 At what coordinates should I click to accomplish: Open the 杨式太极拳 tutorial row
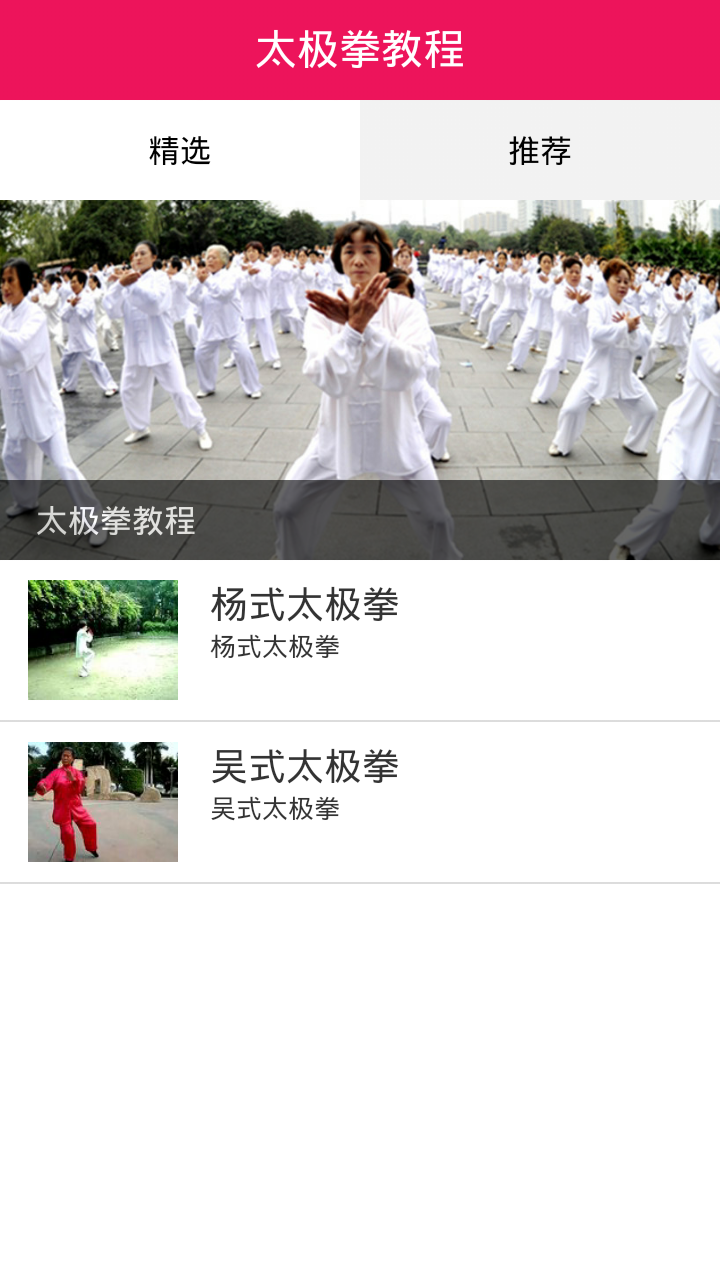360,640
